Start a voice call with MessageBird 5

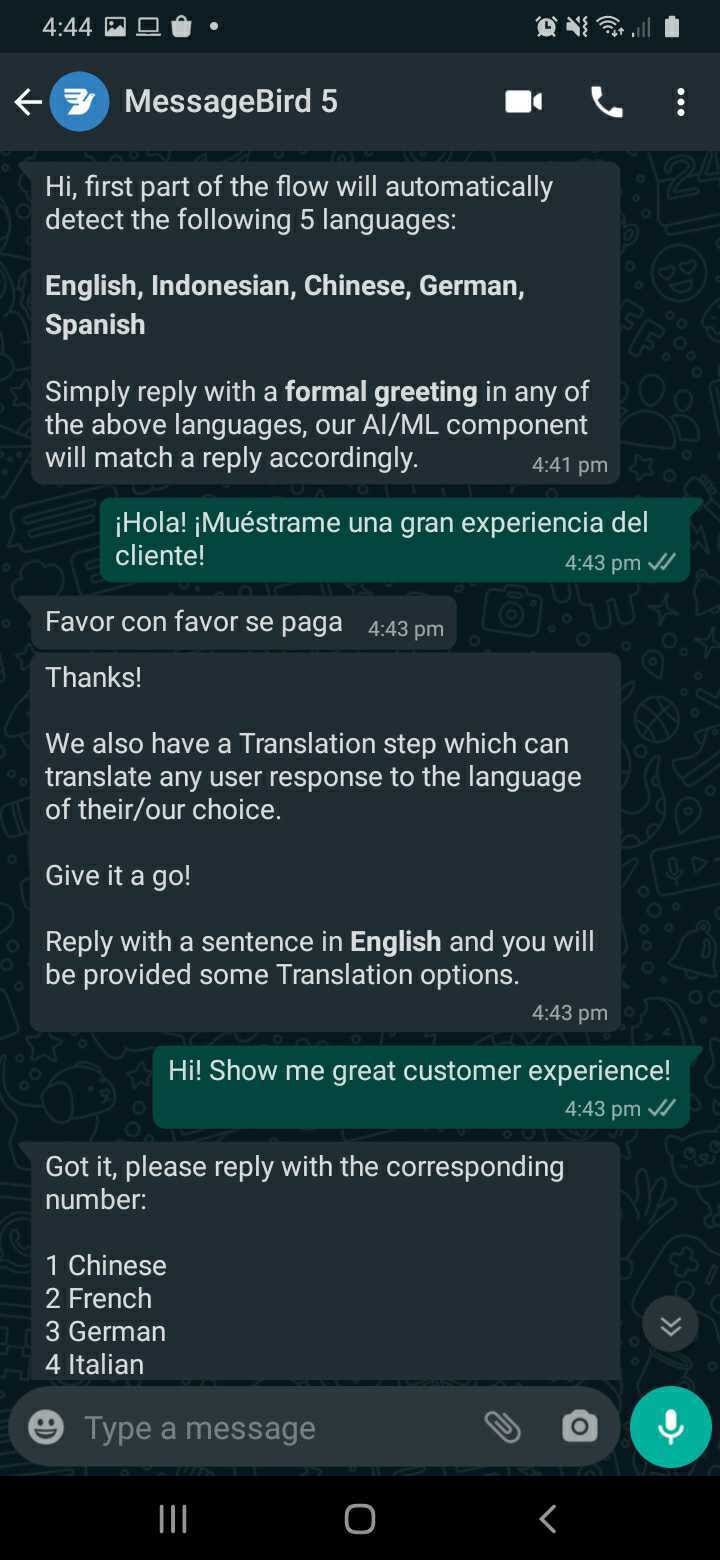click(606, 102)
